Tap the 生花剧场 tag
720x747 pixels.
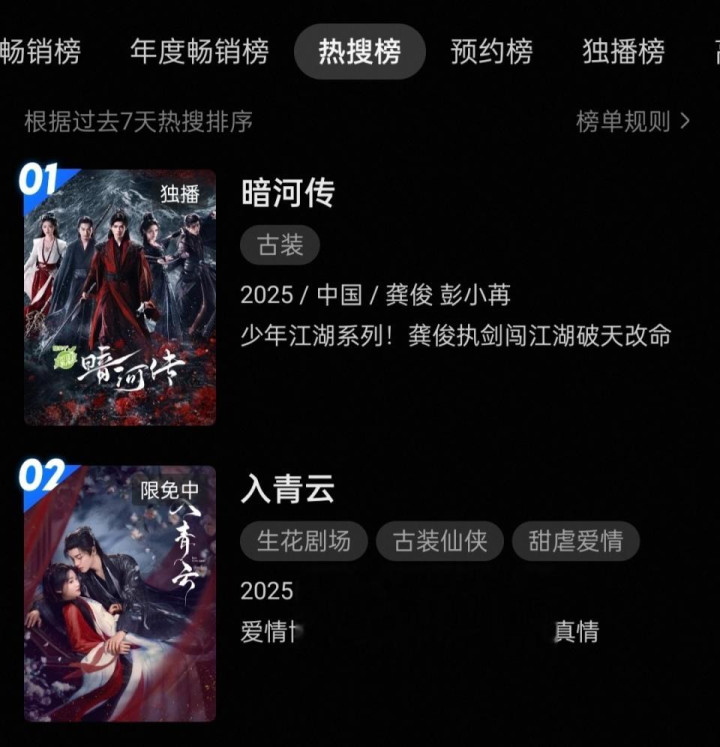[303, 541]
